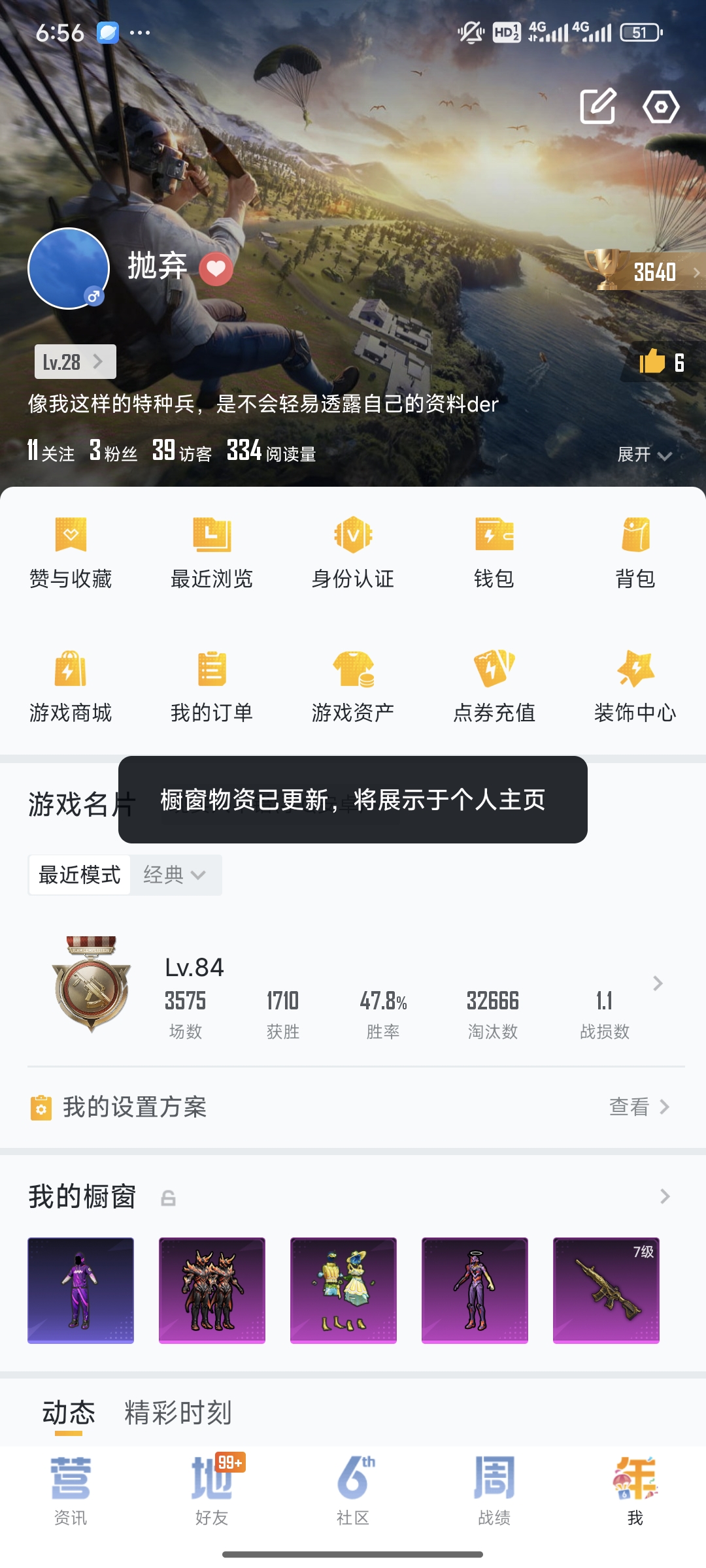Open the 赞与收藏 (likes and favorites) icon

point(72,552)
